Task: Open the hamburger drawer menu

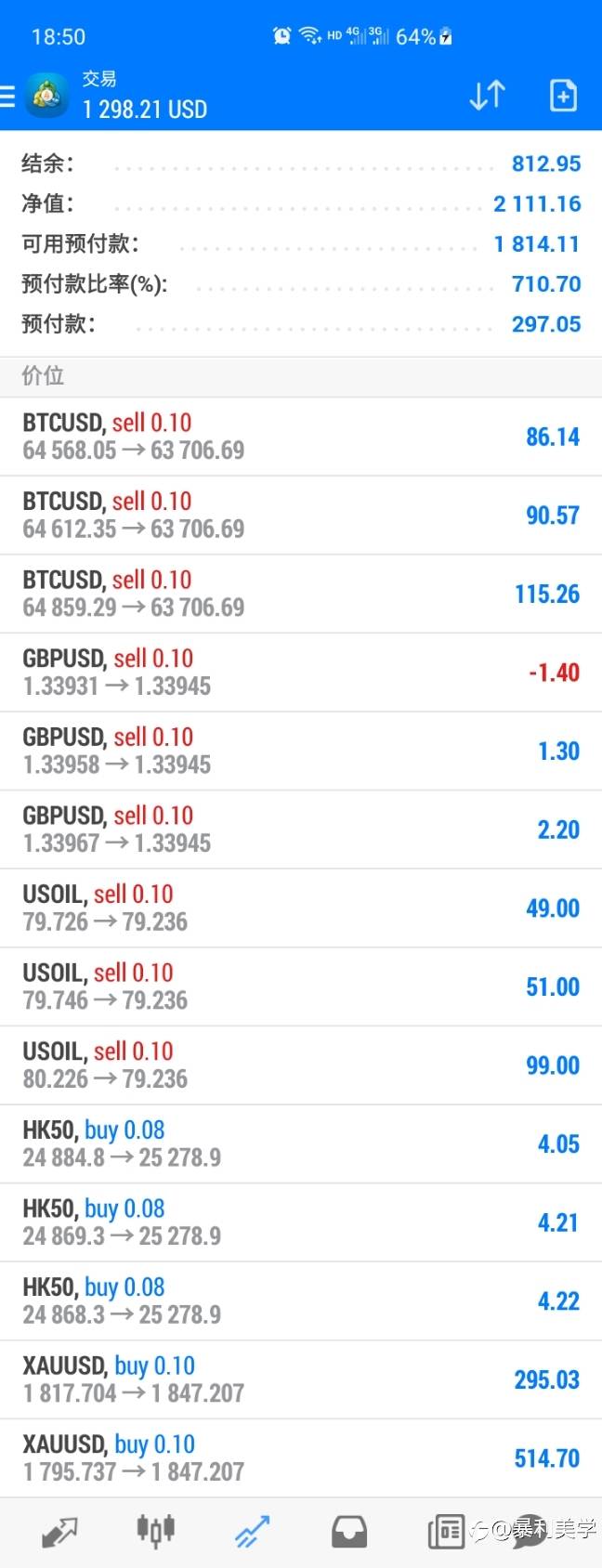Action: click(x=8, y=96)
